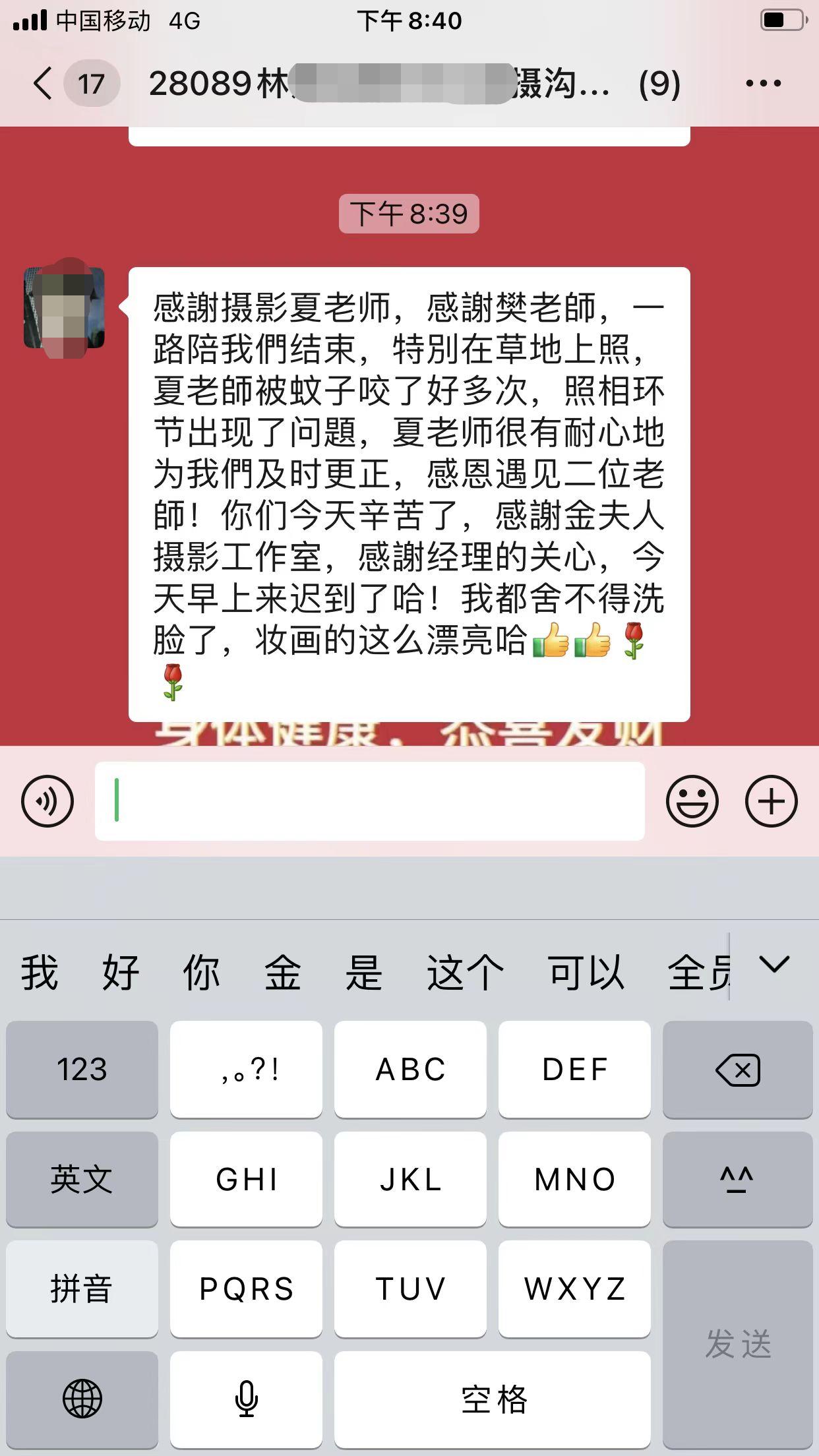View the message sender's avatar profile
819x1456 pixels.
64,308
